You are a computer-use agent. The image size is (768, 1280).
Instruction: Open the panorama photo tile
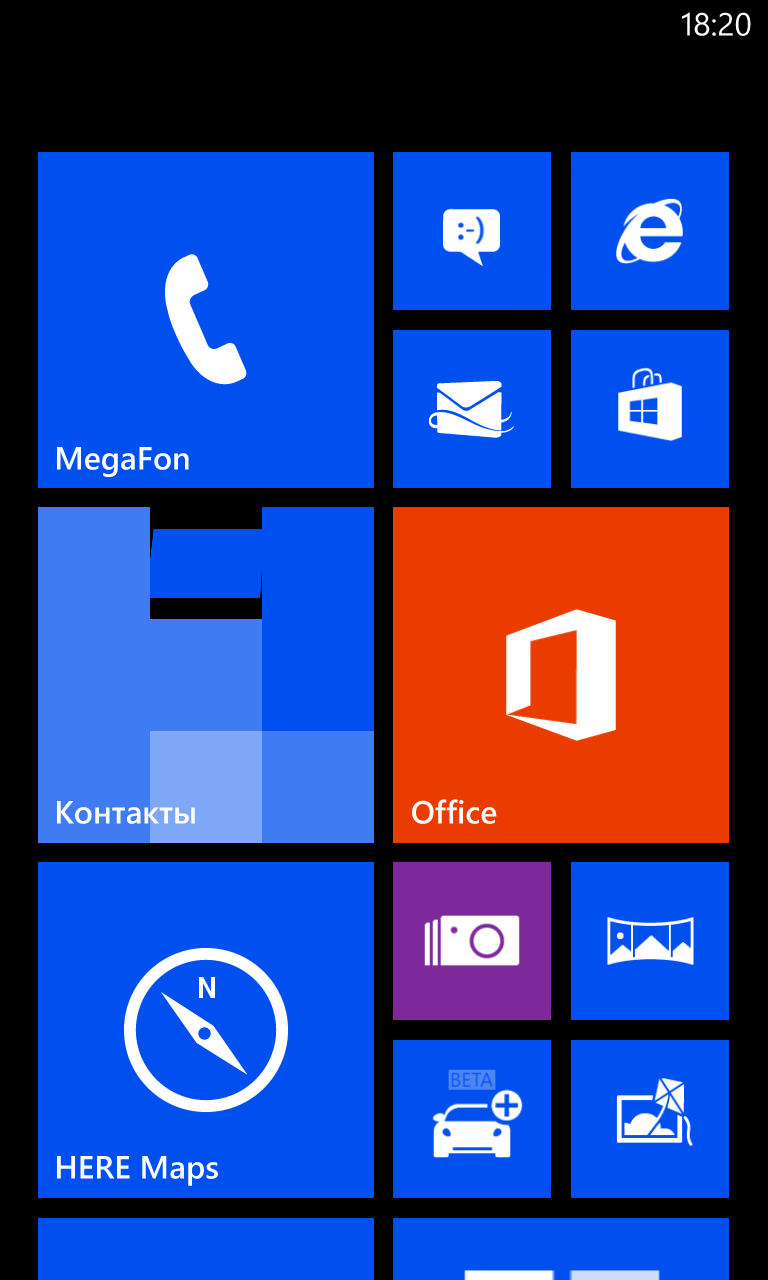point(649,941)
